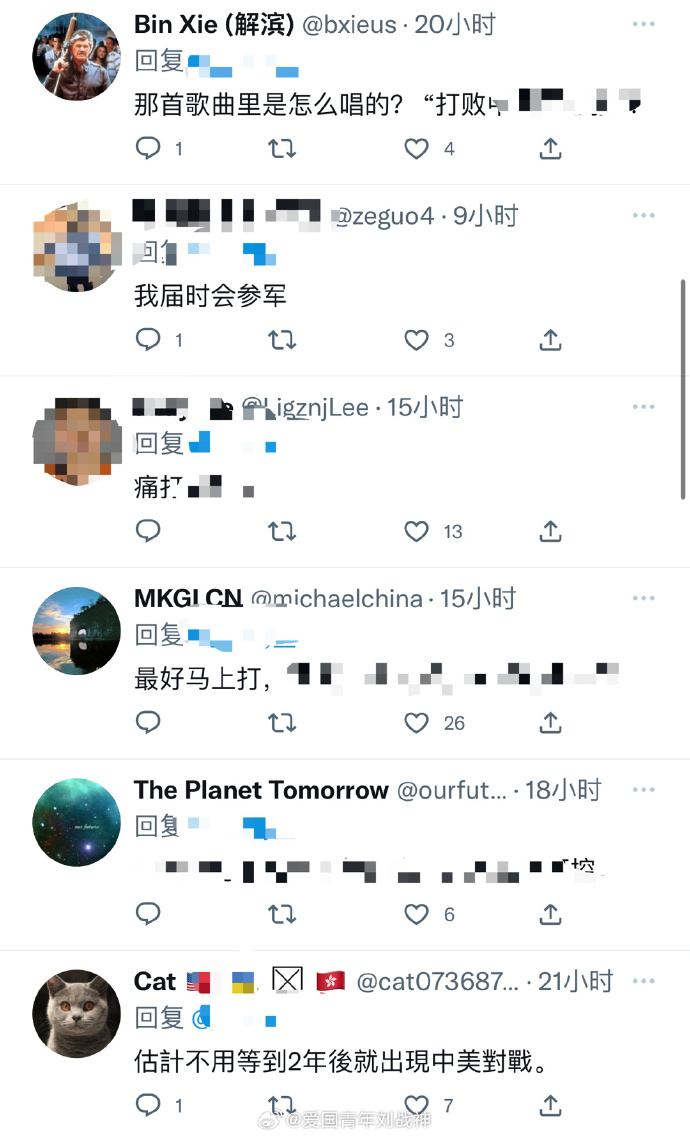Viewport: 690px width, 1136px height.
Task: Reply to the tweet by @zeguo4
Action: 148,340
